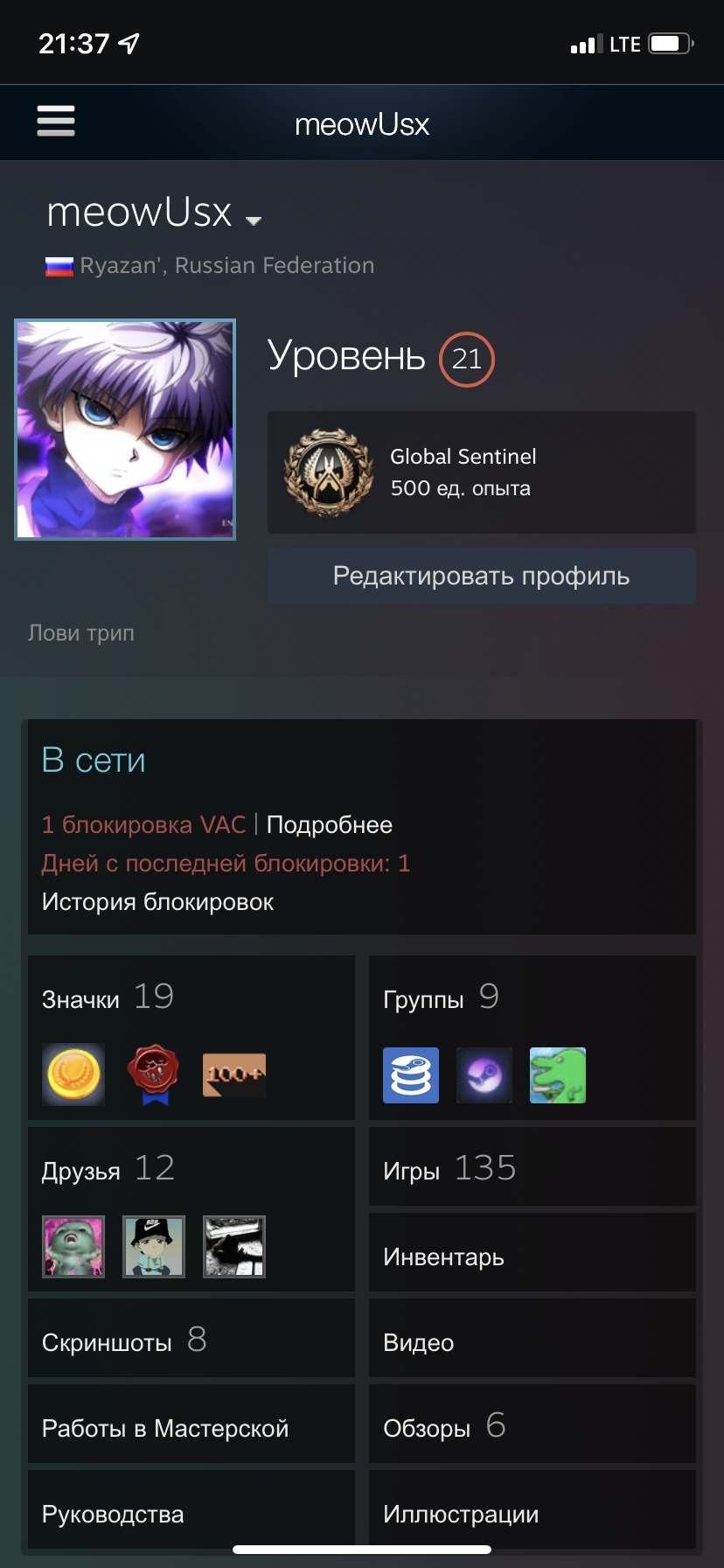Open the level 21 badge

pos(467,359)
